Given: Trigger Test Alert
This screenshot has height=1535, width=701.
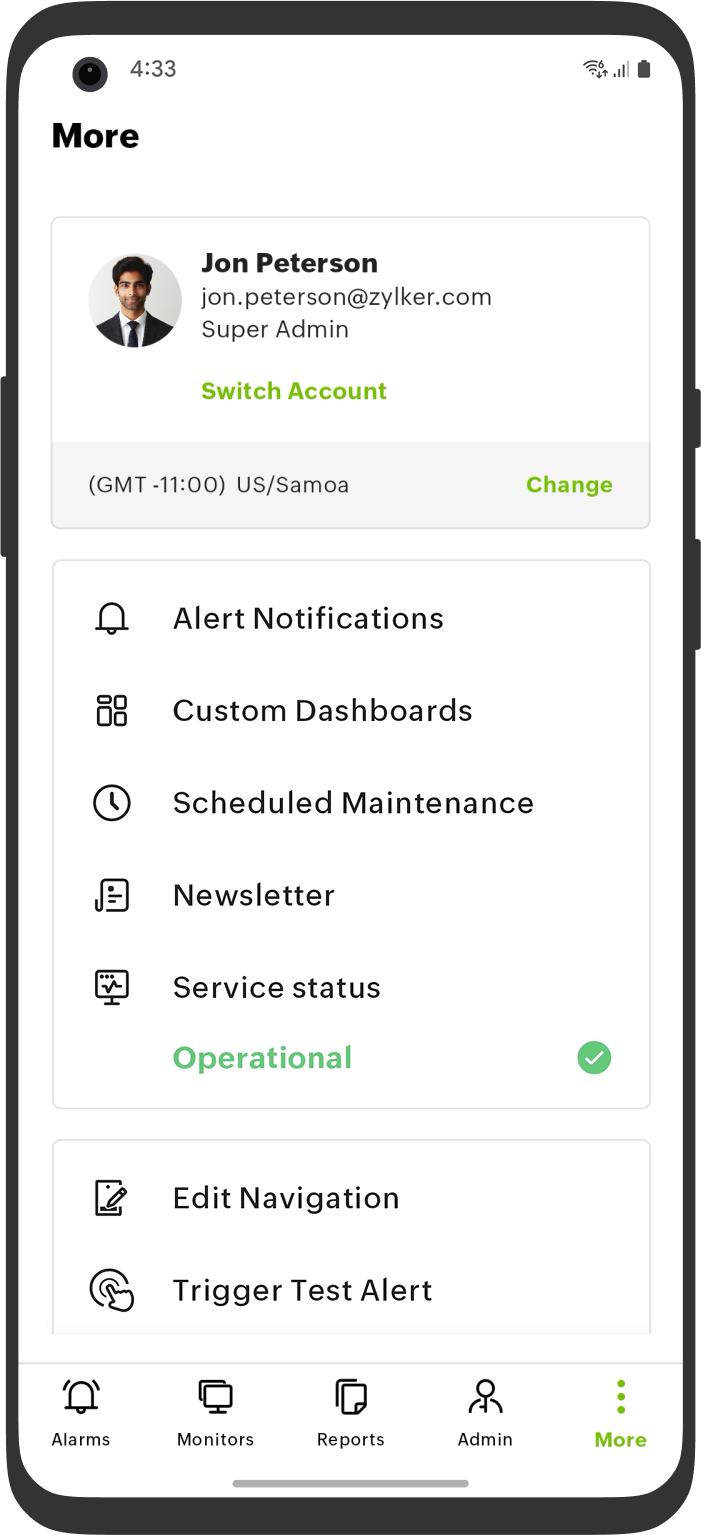Looking at the screenshot, I should pos(302,1290).
